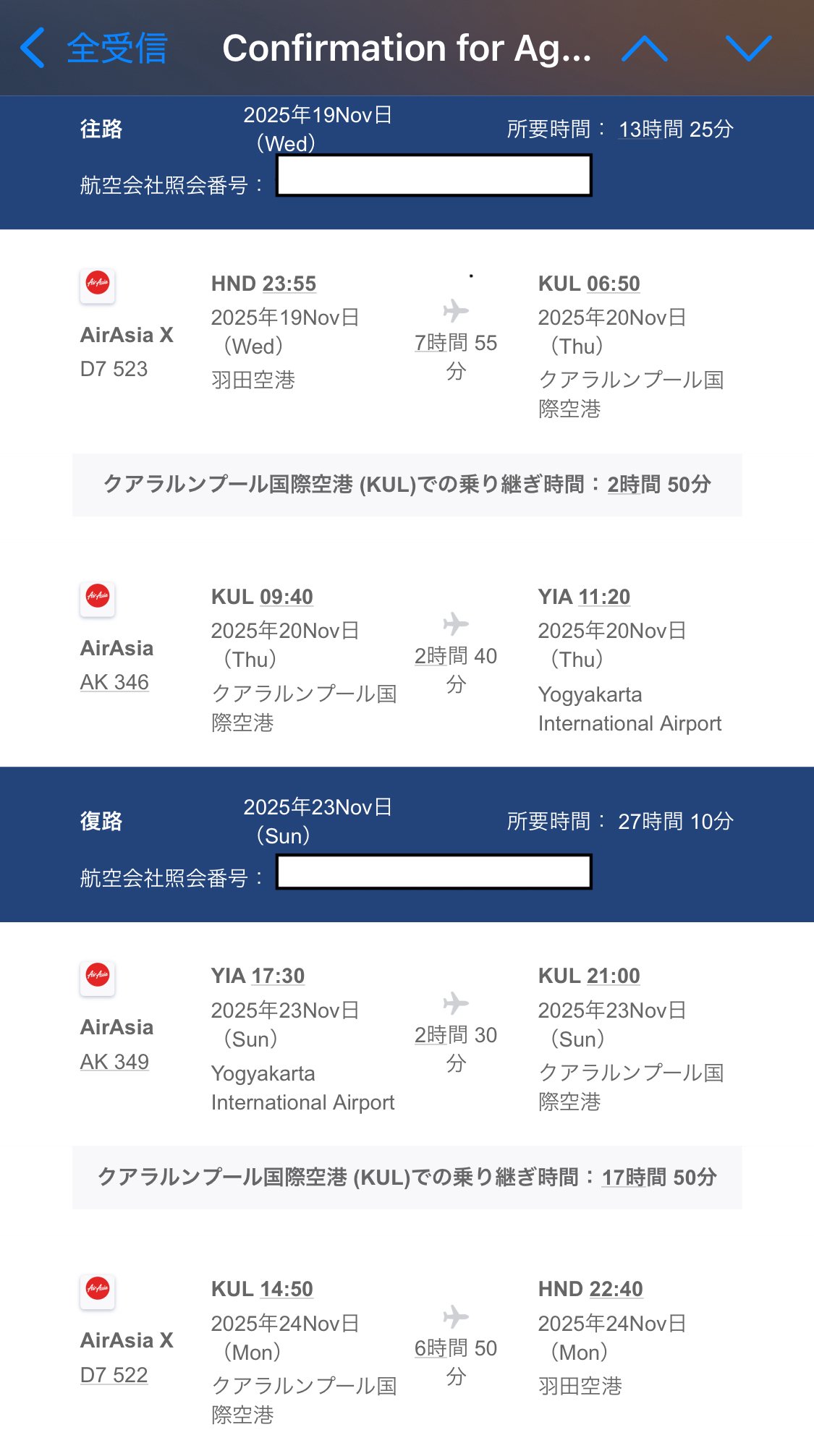This screenshot has height=1456, width=814.
Task: Tap the HND 22:40 arrival time link
Action: point(616,1289)
